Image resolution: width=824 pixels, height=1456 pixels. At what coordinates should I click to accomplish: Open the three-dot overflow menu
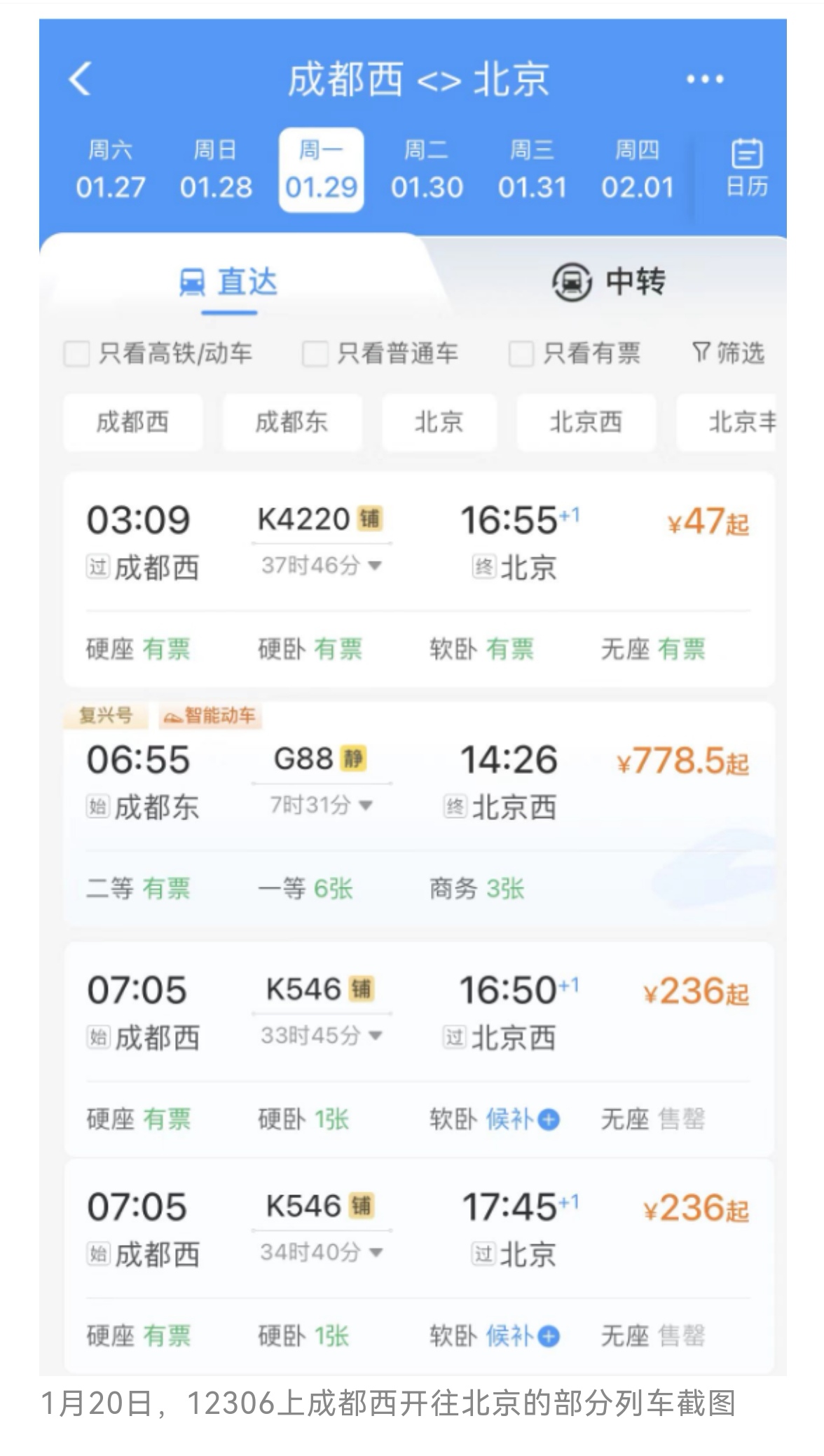pyautogui.click(x=704, y=79)
